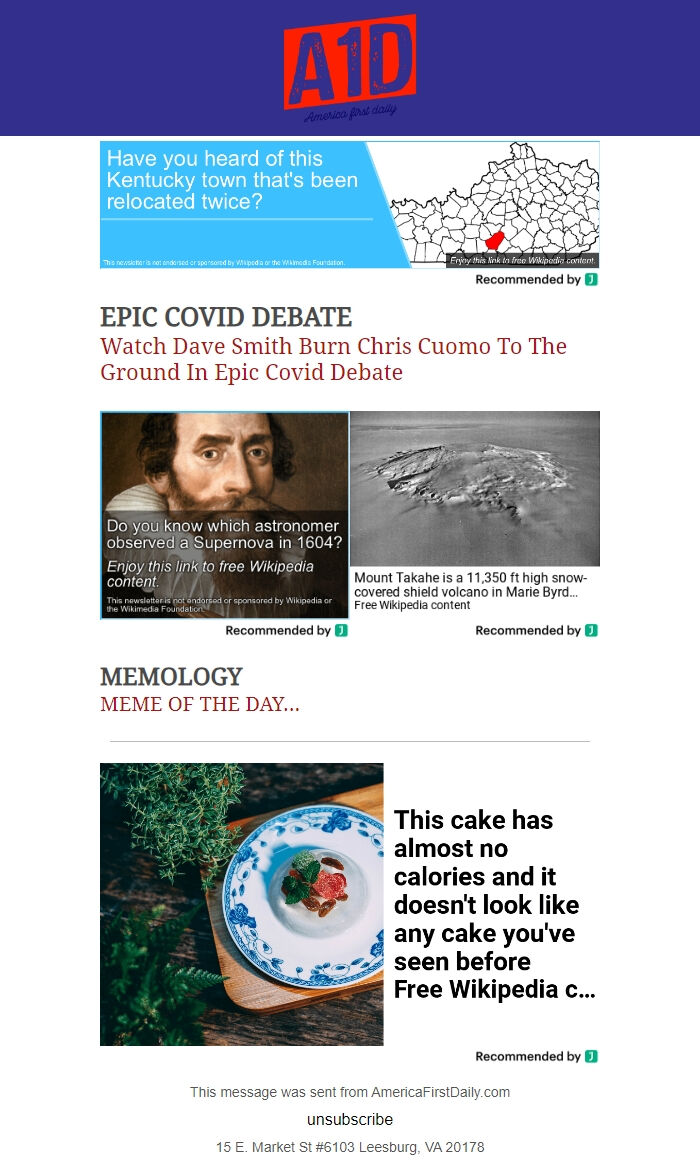
Task: Tap the unsubscribe link
Action: [349, 1119]
